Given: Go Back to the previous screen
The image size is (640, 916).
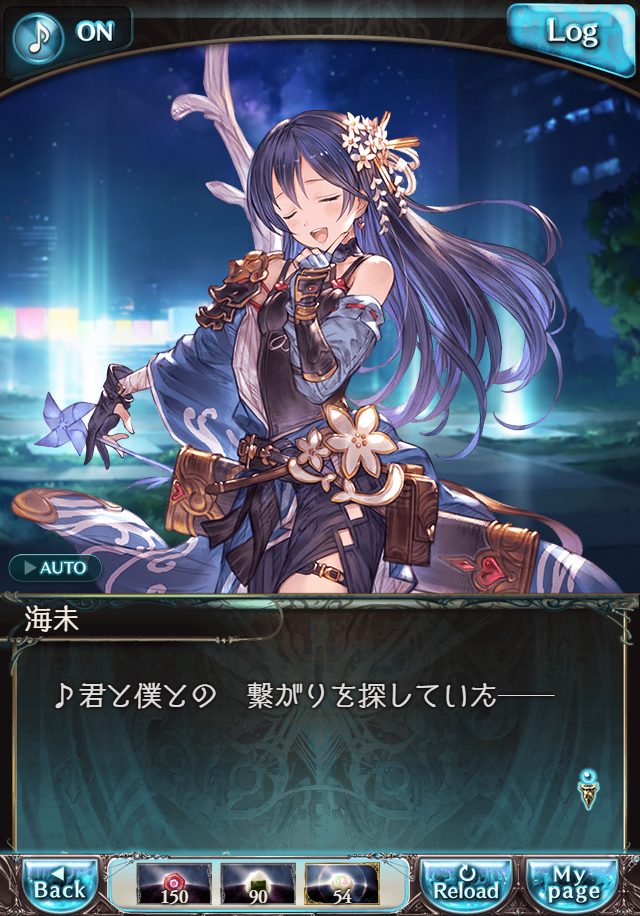Looking at the screenshot, I should 60,884.
